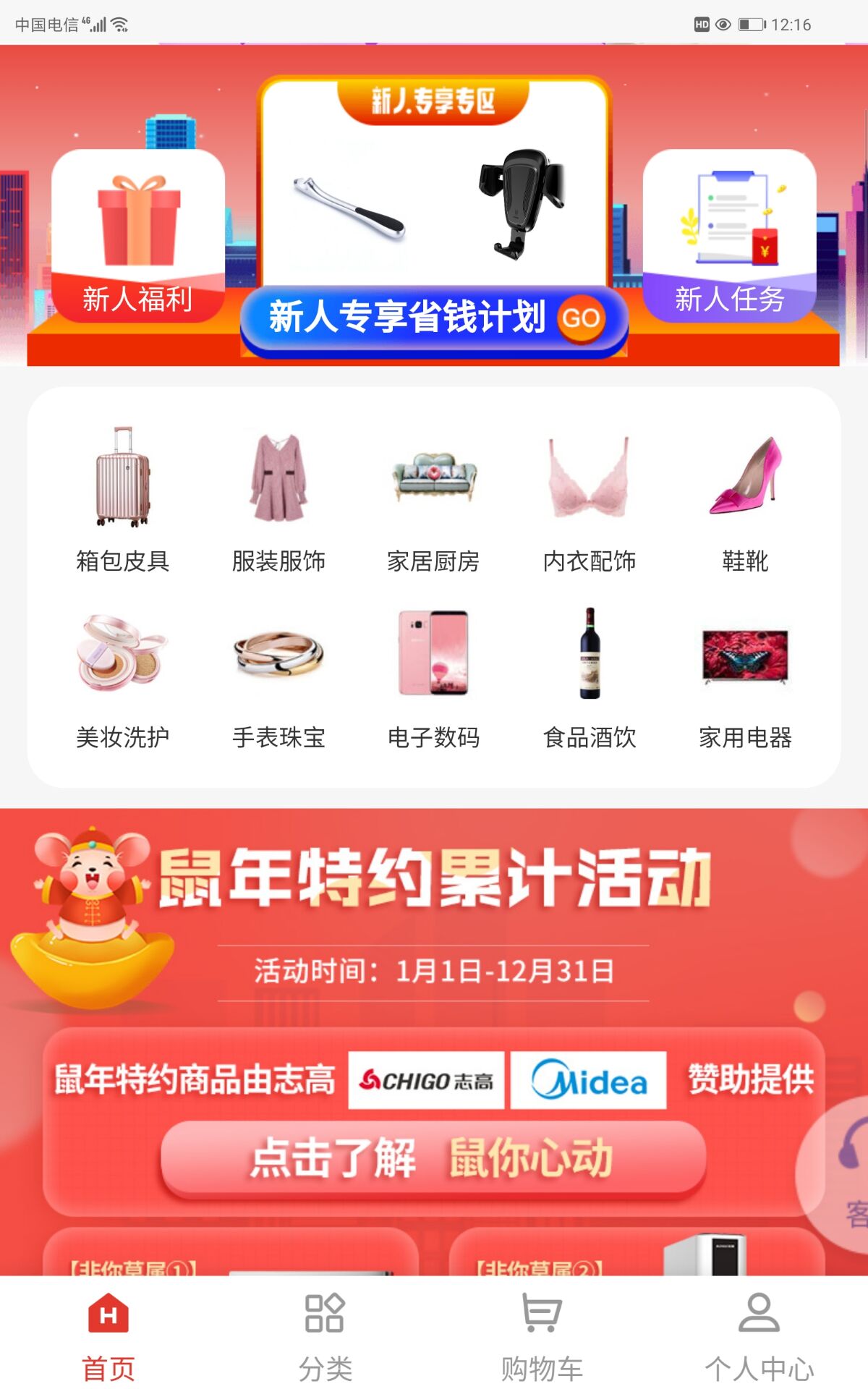Open the 鞋靴 shoes category

pyautogui.click(x=745, y=499)
